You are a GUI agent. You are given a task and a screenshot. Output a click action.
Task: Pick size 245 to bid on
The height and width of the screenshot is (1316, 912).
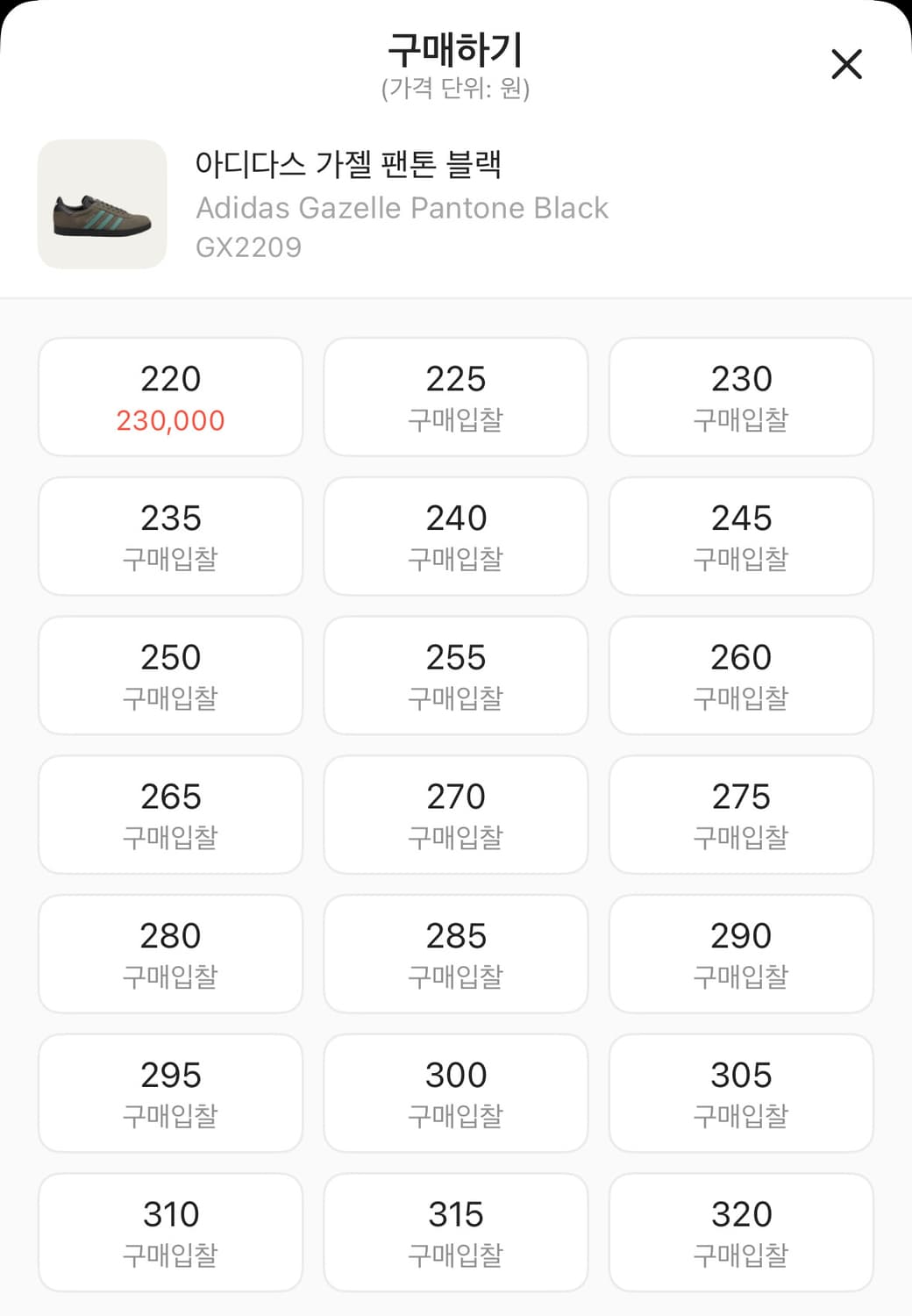(x=741, y=536)
